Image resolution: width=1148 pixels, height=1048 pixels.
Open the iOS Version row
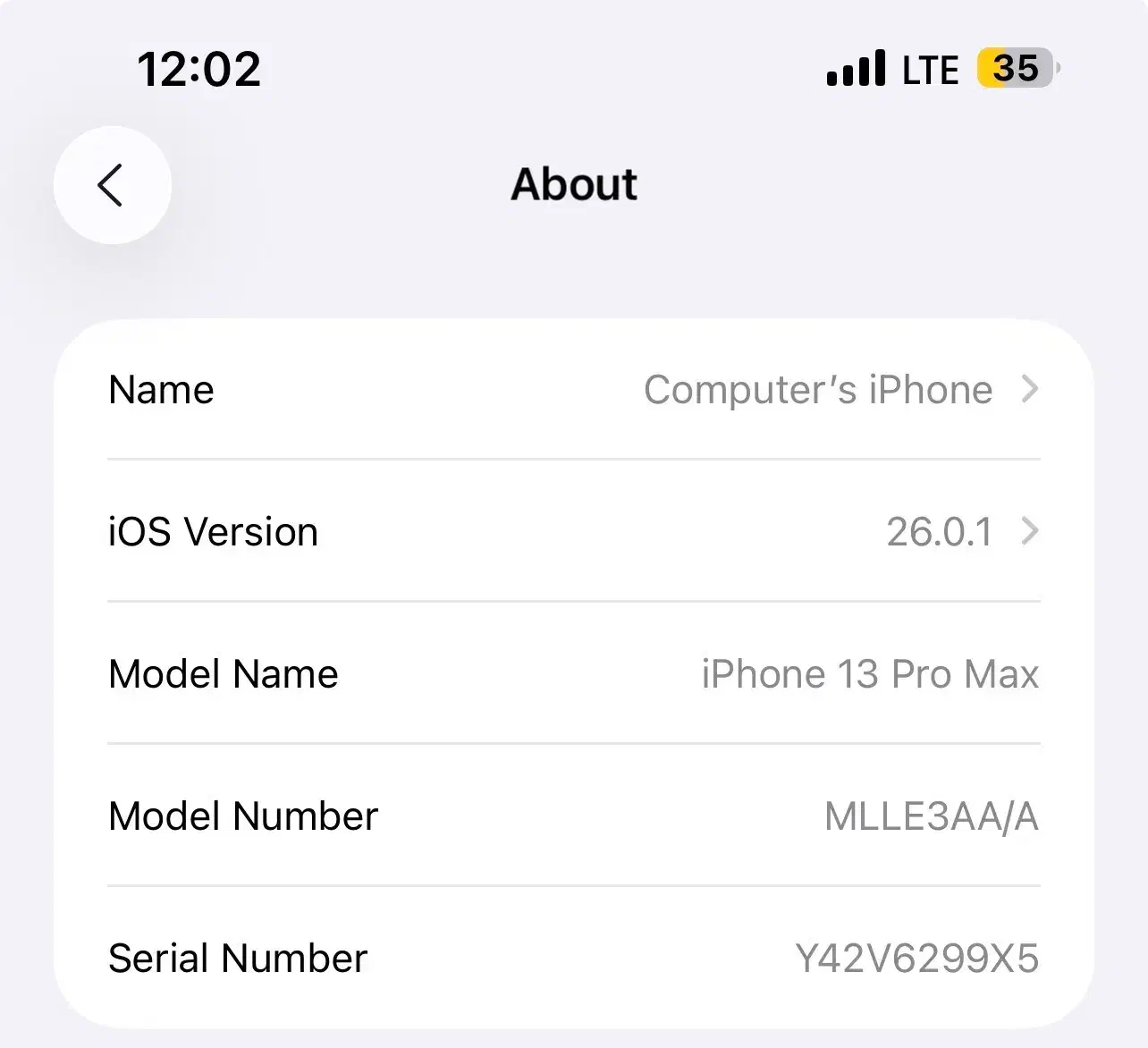click(573, 531)
